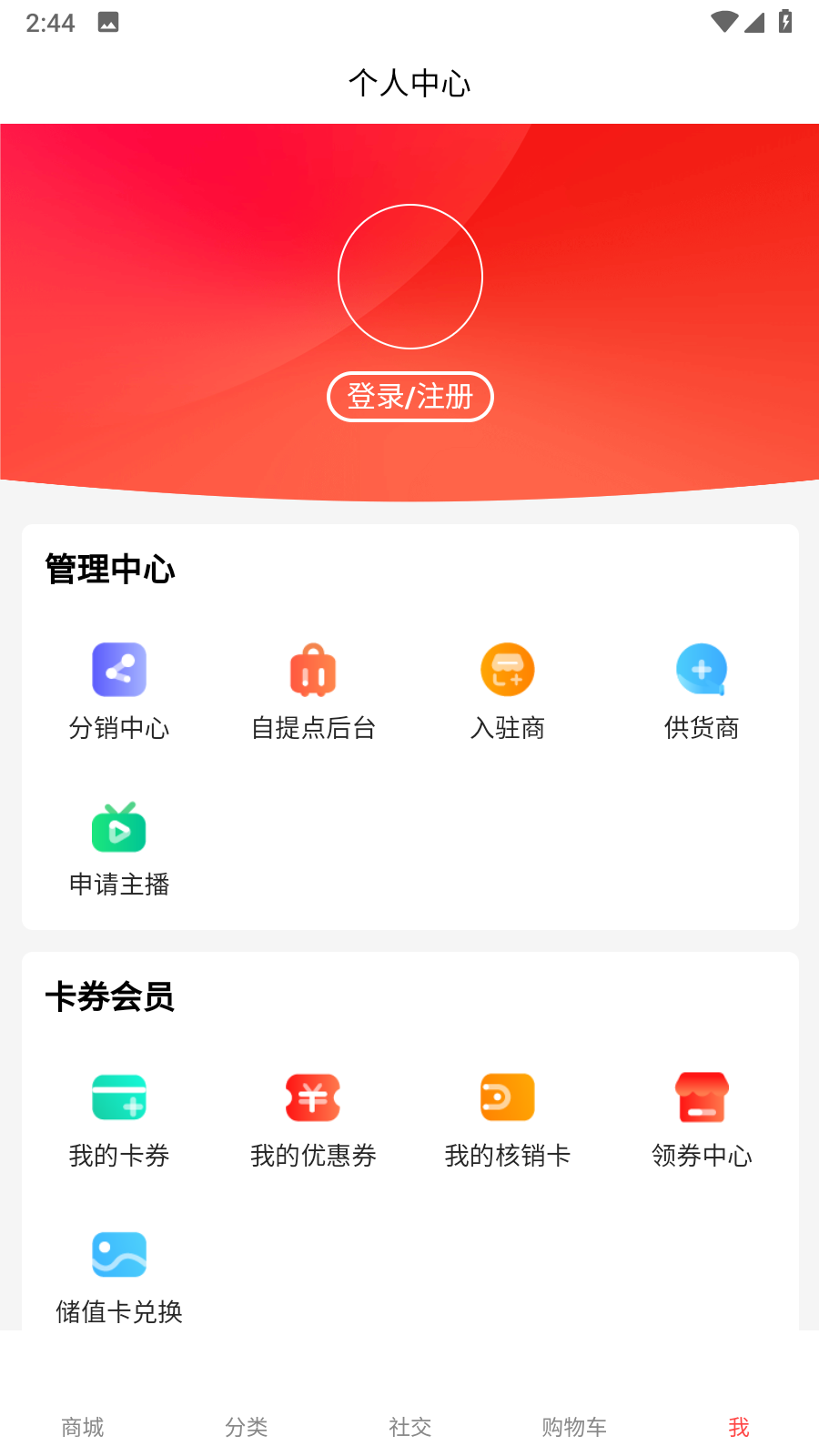819x1456 pixels.
Task: Open 储值卡兑换
Action: [x=119, y=1274]
